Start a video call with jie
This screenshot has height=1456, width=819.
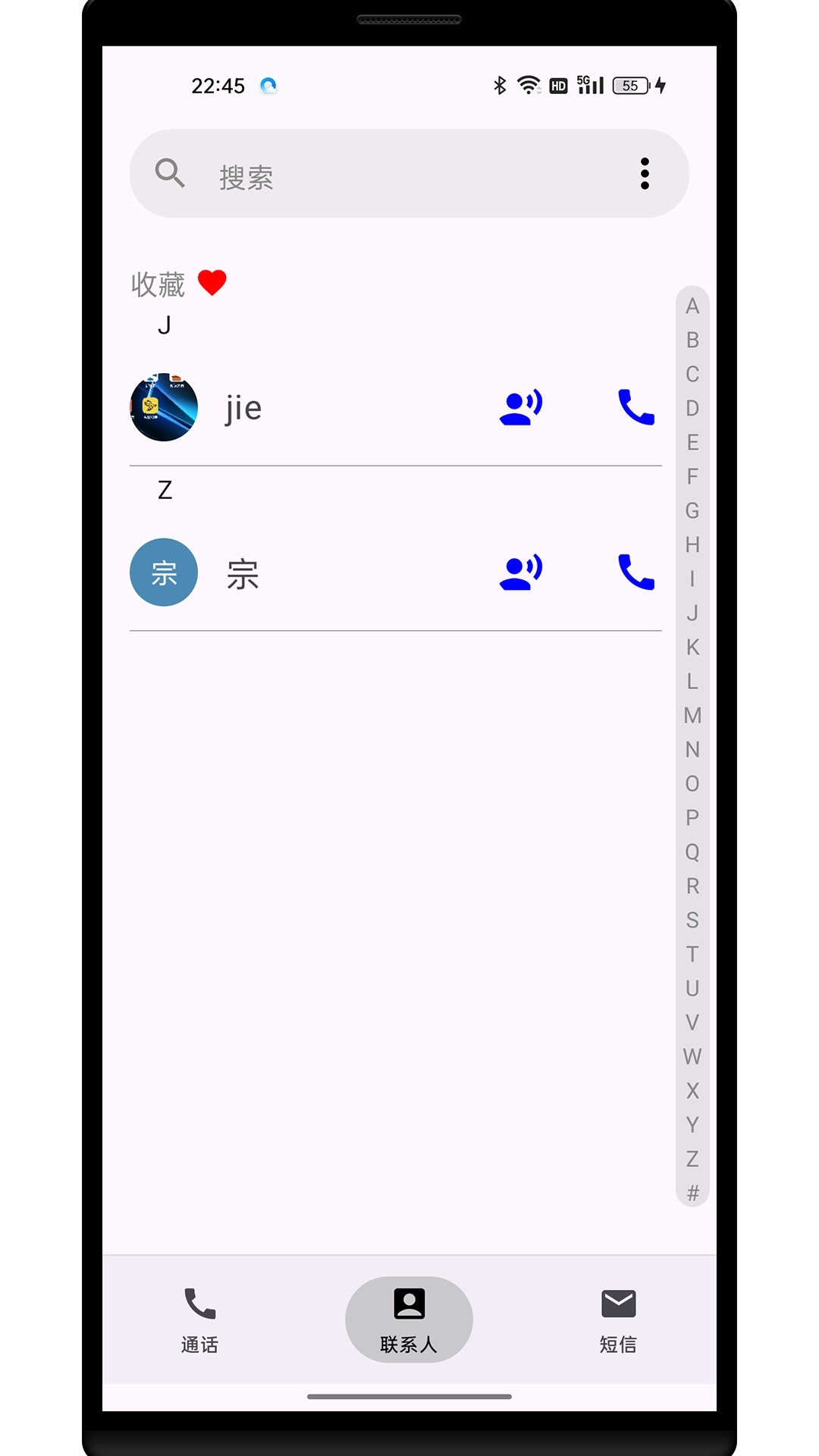pos(521,407)
